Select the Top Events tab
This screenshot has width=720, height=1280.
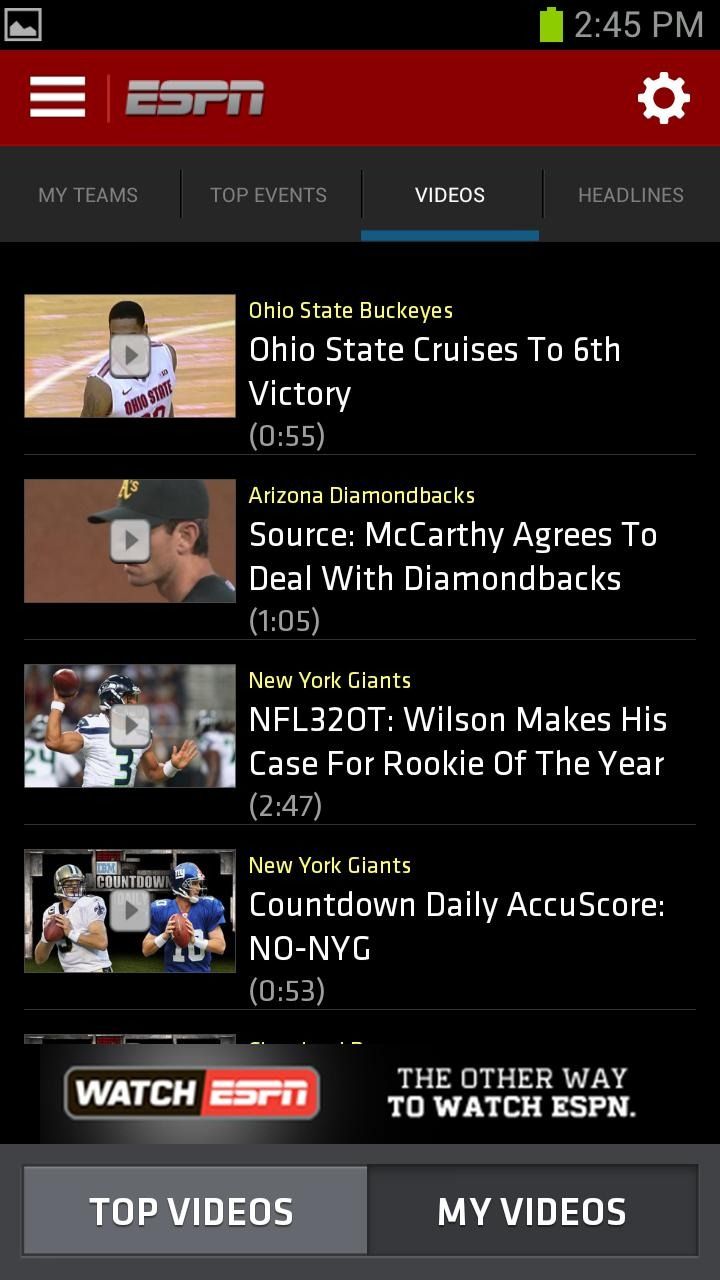pyautogui.click(x=268, y=195)
